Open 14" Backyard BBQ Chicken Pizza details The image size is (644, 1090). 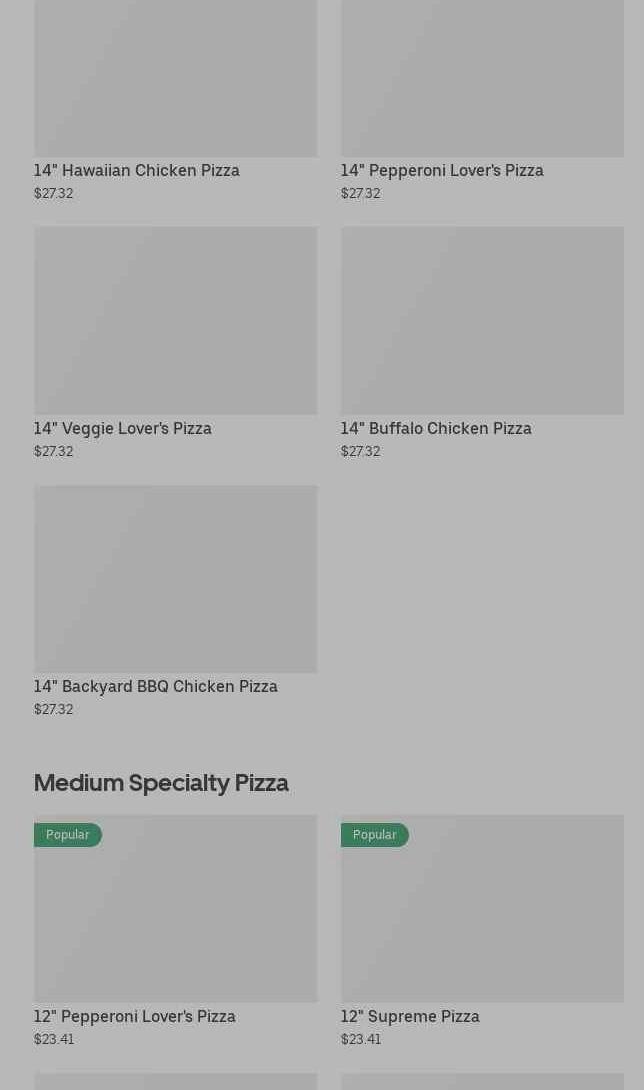tap(175, 590)
